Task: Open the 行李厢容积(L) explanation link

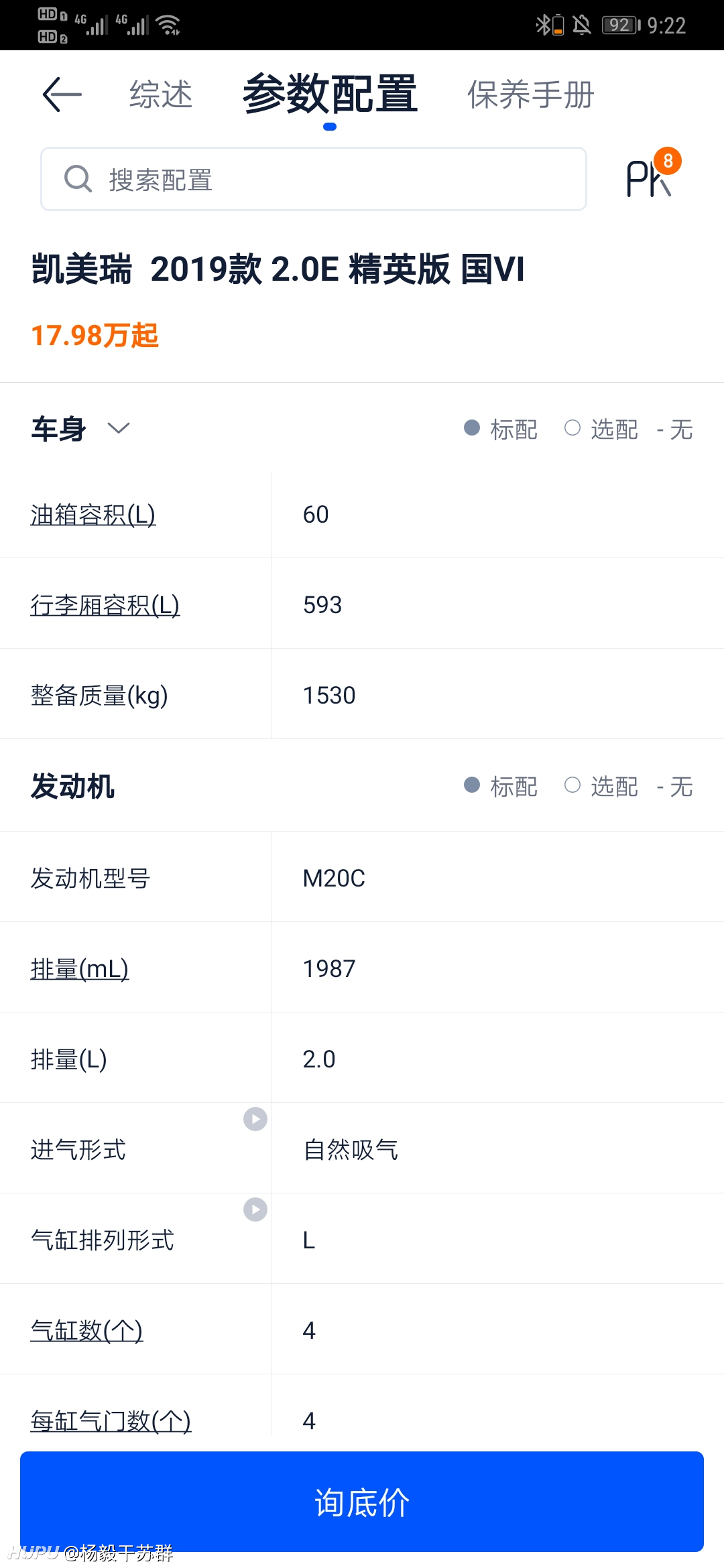Action: point(105,605)
